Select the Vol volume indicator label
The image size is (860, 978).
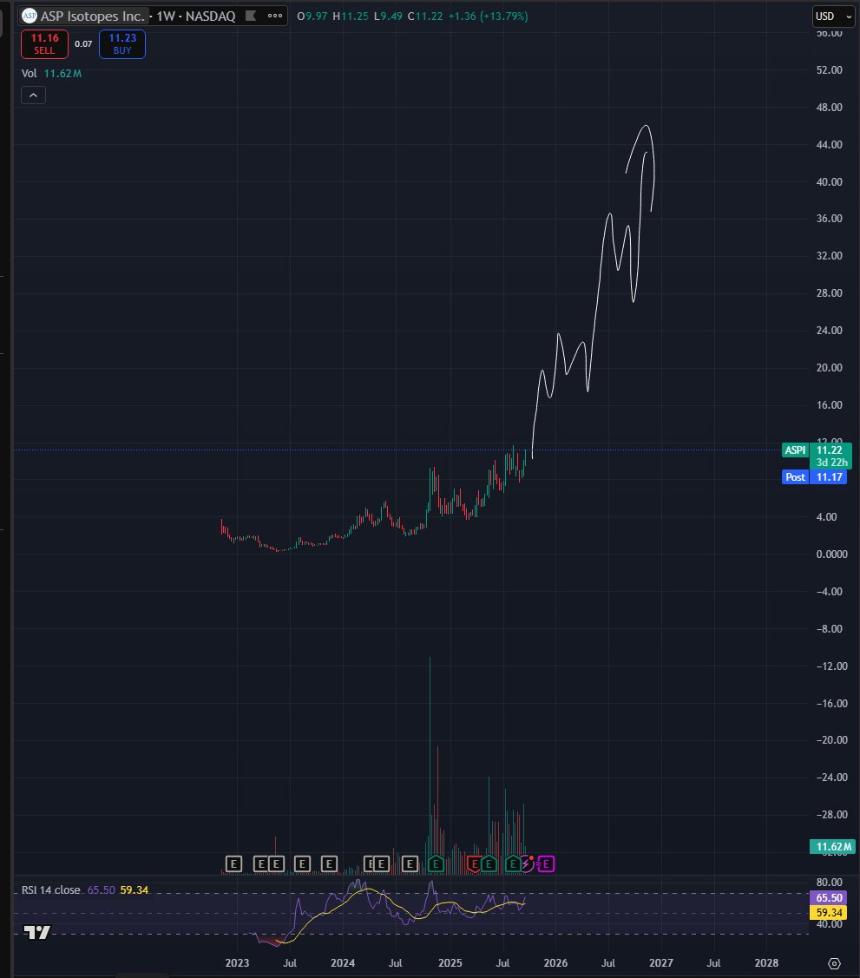coord(29,73)
